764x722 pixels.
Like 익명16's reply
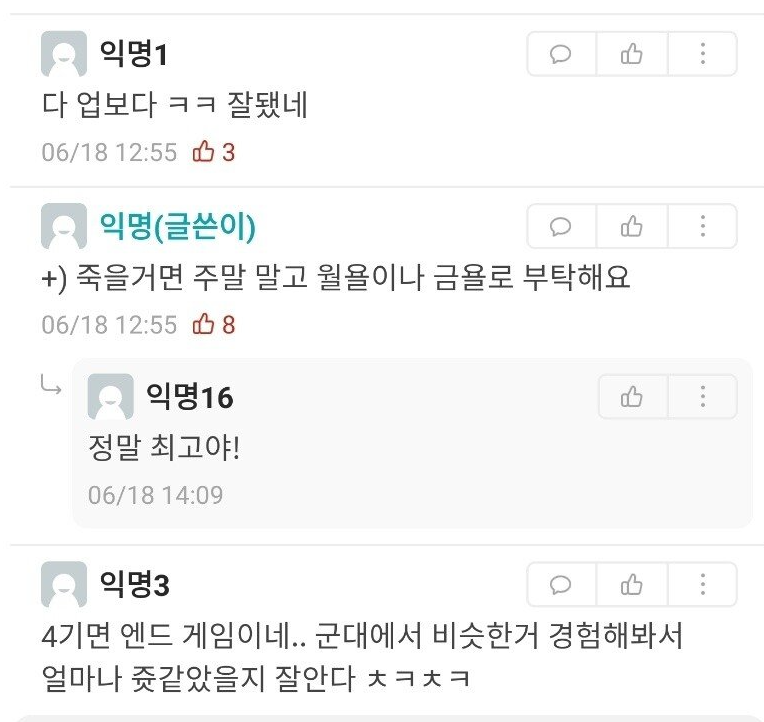(632, 397)
